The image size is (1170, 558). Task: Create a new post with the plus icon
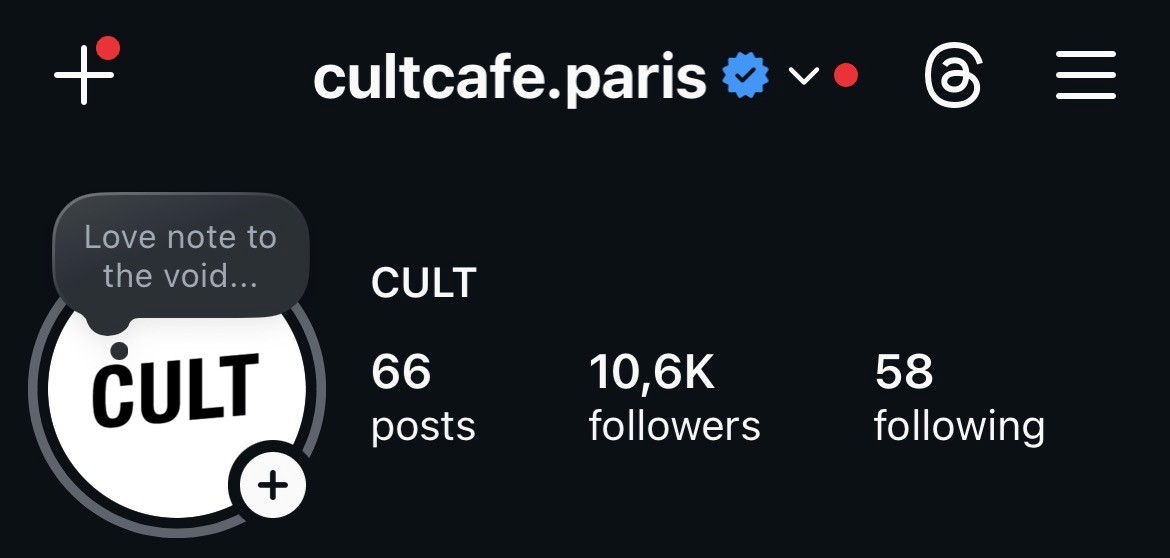pyautogui.click(x=84, y=75)
